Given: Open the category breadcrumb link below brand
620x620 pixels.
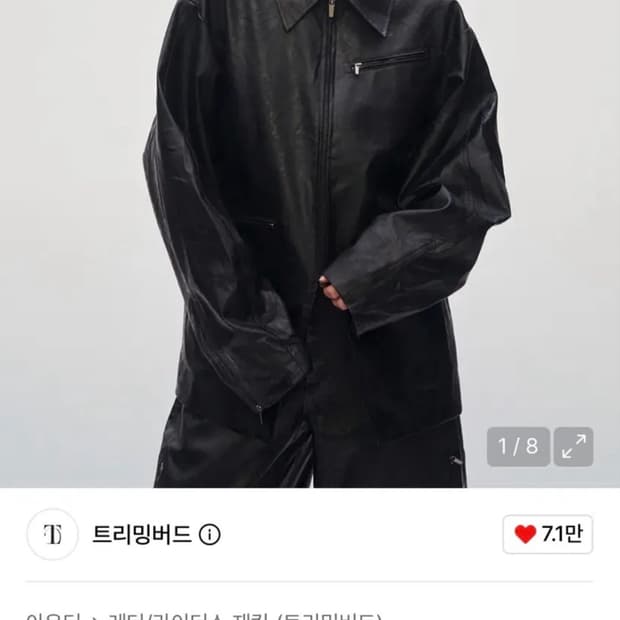Looking at the screenshot, I should pyautogui.click(x=204, y=616).
